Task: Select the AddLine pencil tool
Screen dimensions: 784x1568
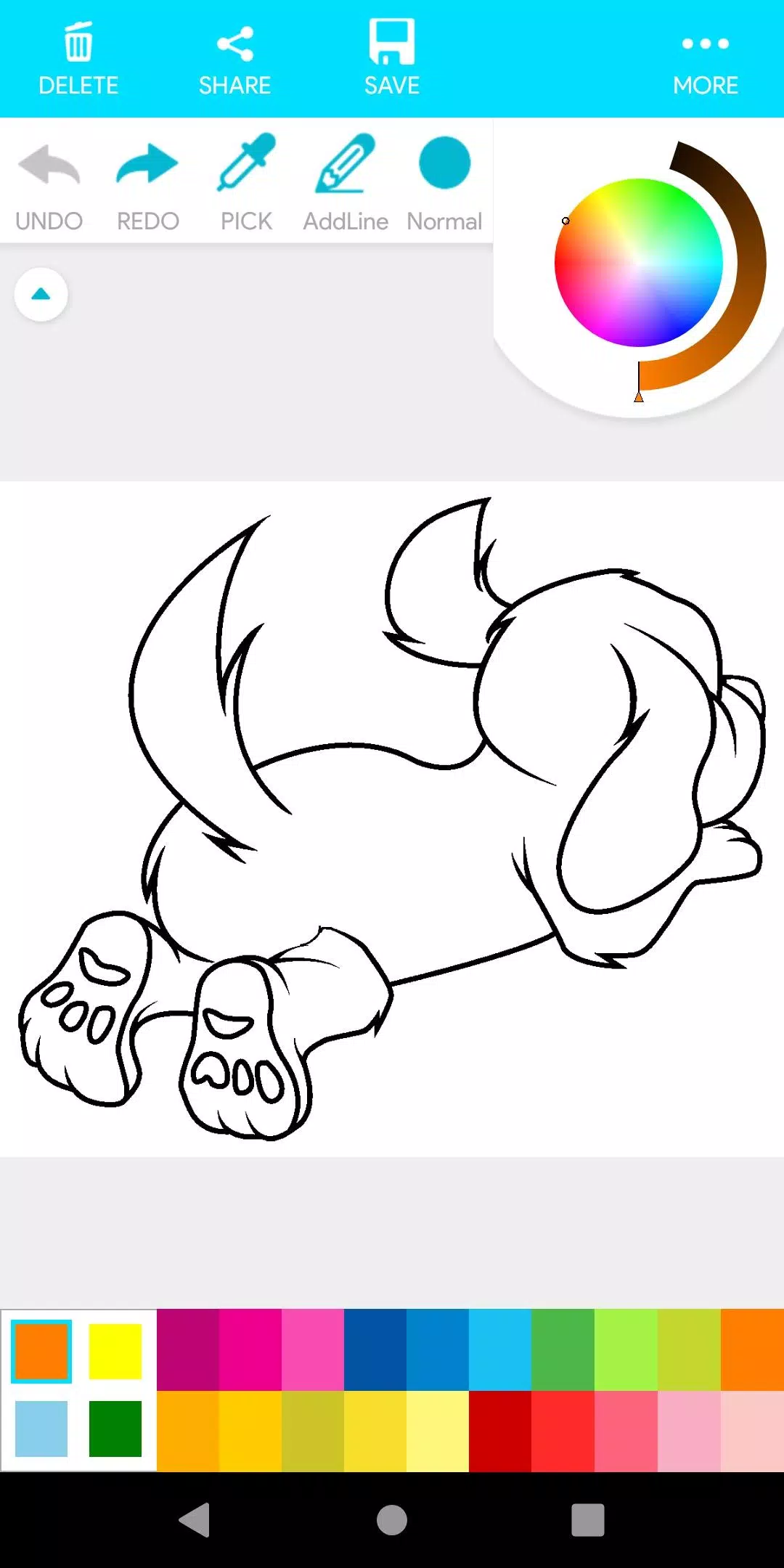Action: tap(346, 181)
